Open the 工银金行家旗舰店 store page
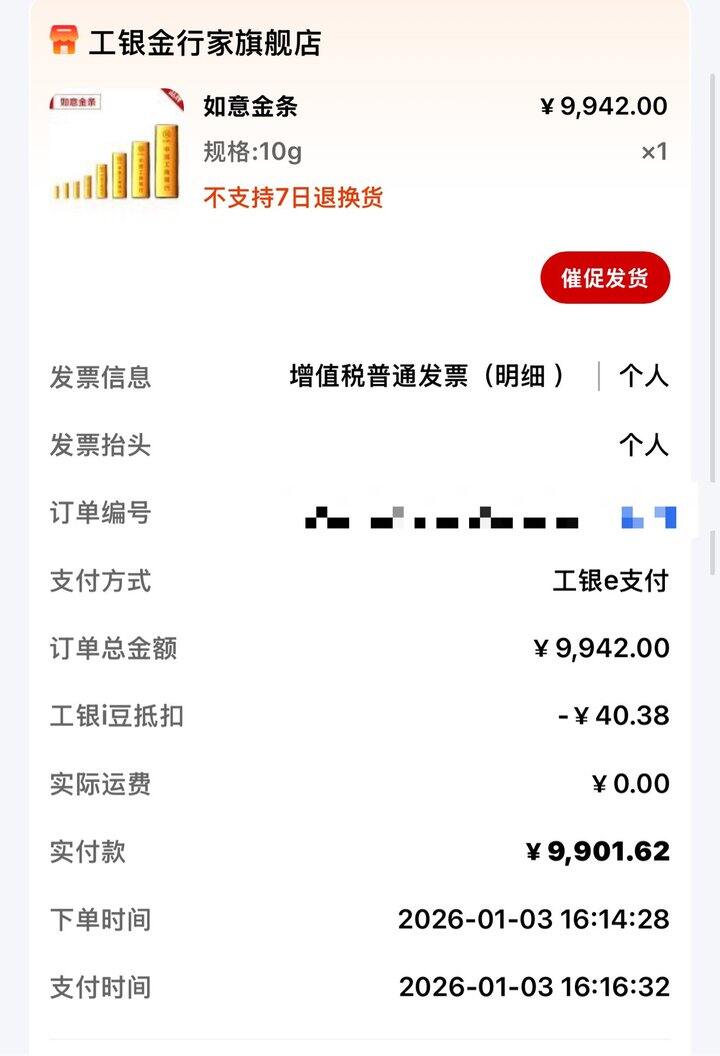Image resolution: width=720 pixels, height=1056 pixels. pos(204,44)
